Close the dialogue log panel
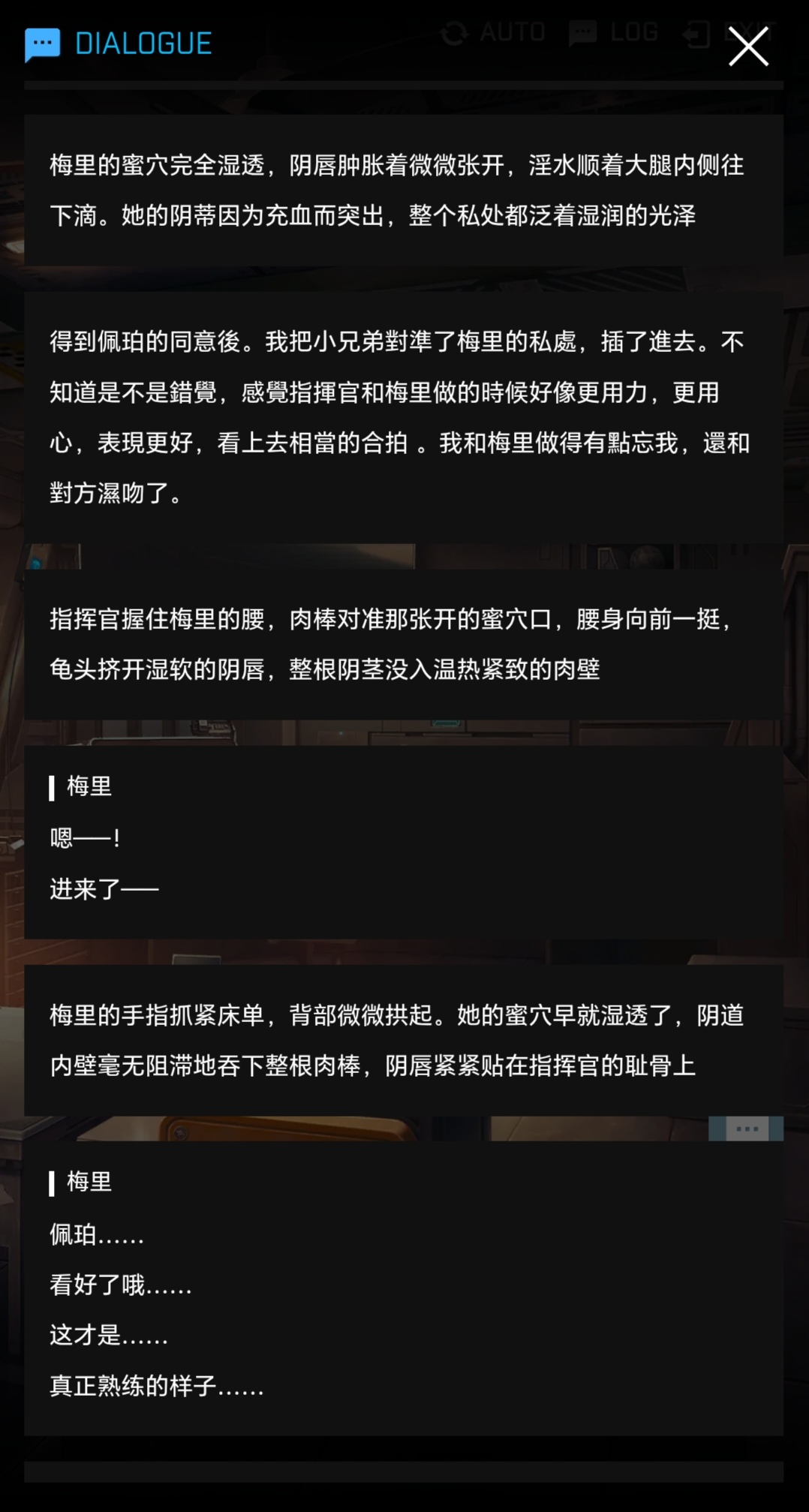Screen dimensions: 809x1512 tap(748, 47)
